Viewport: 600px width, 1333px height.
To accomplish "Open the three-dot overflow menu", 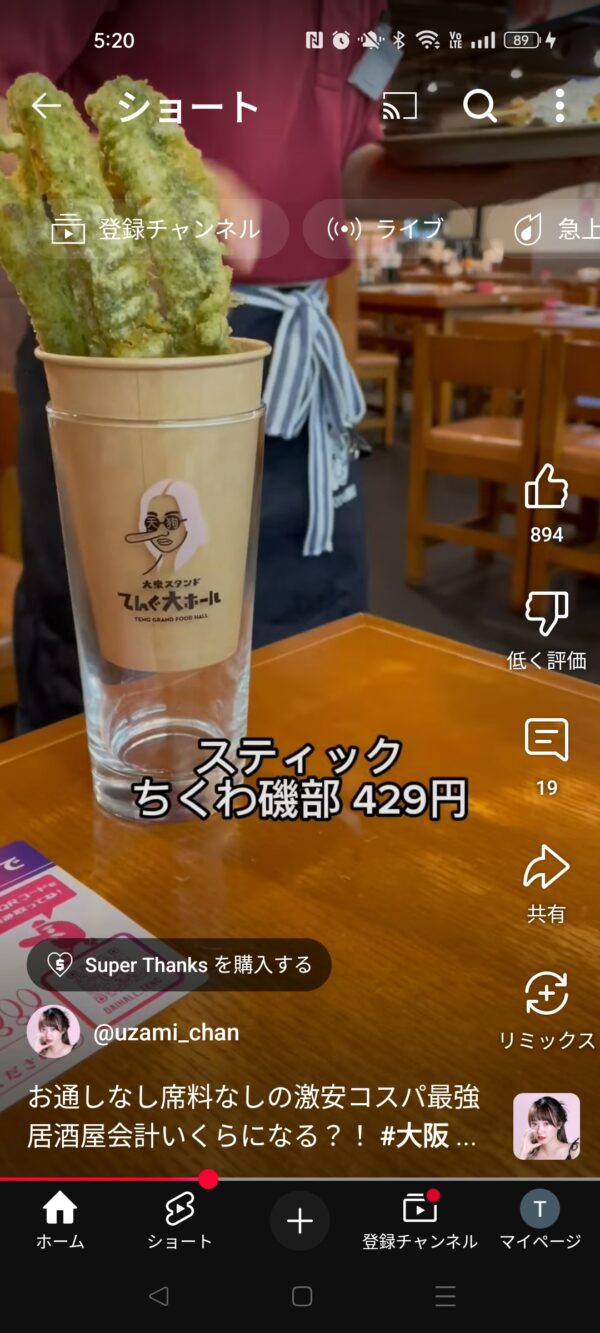I will (x=560, y=106).
